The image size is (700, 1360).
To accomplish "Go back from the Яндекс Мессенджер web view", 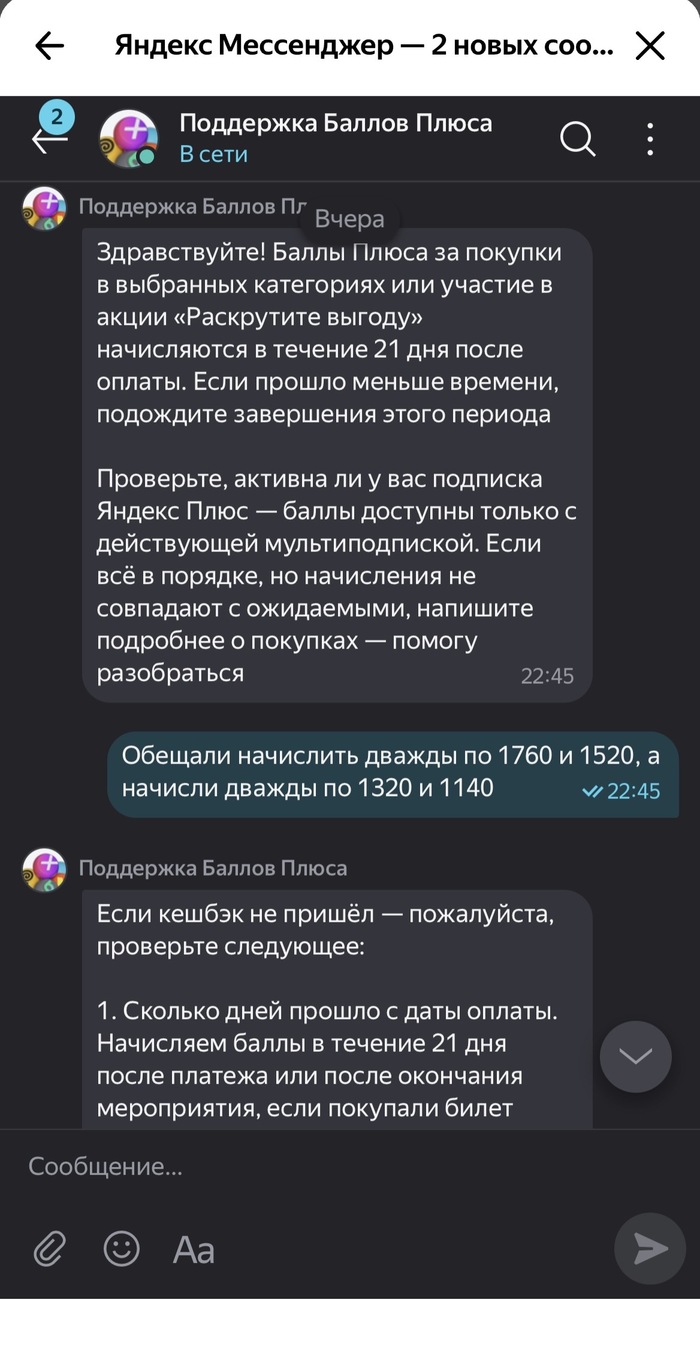I will click(x=49, y=46).
